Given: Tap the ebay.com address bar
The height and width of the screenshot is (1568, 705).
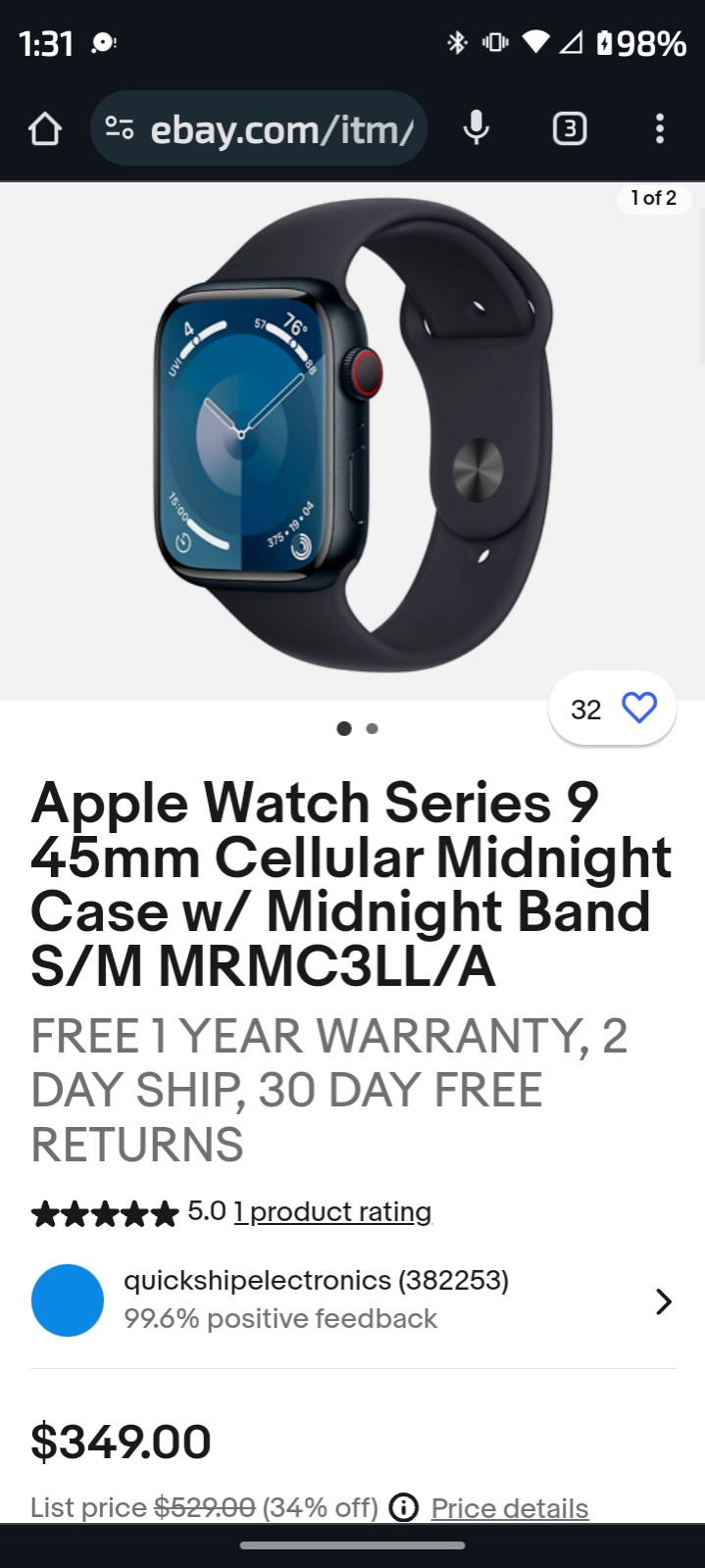Looking at the screenshot, I should click(259, 128).
